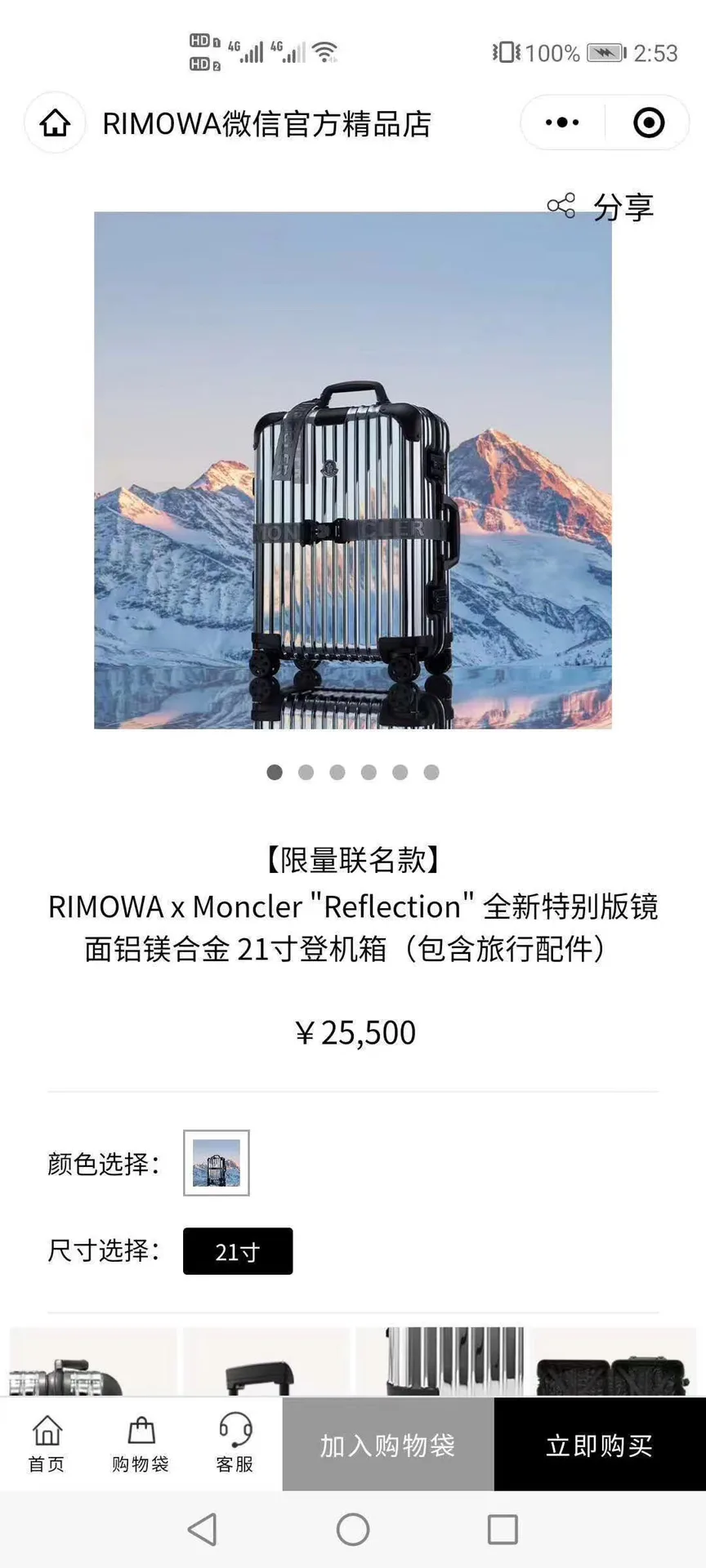This screenshot has height=1568, width=706.
Task: Share this product via 分享
Action: (x=601, y=207)
